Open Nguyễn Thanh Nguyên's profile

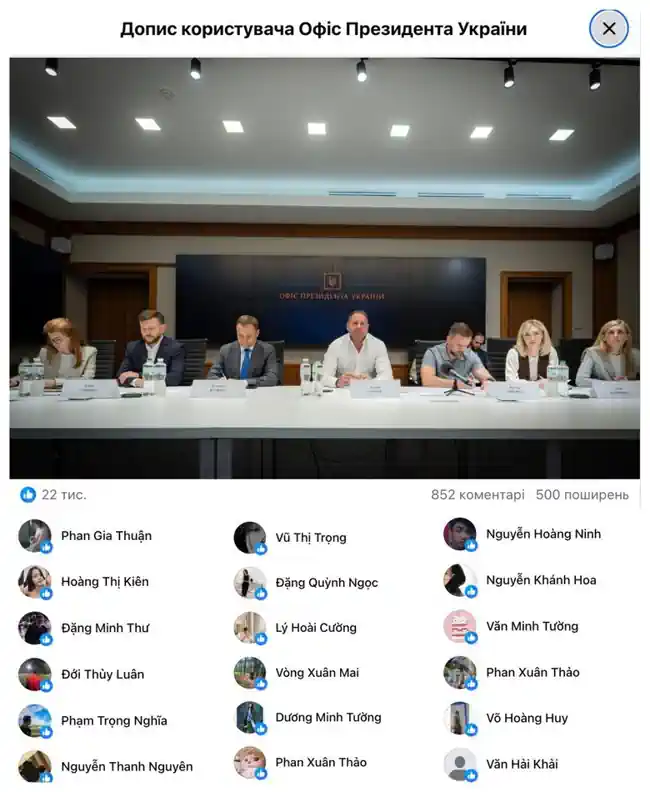click(x=126, y=767)
